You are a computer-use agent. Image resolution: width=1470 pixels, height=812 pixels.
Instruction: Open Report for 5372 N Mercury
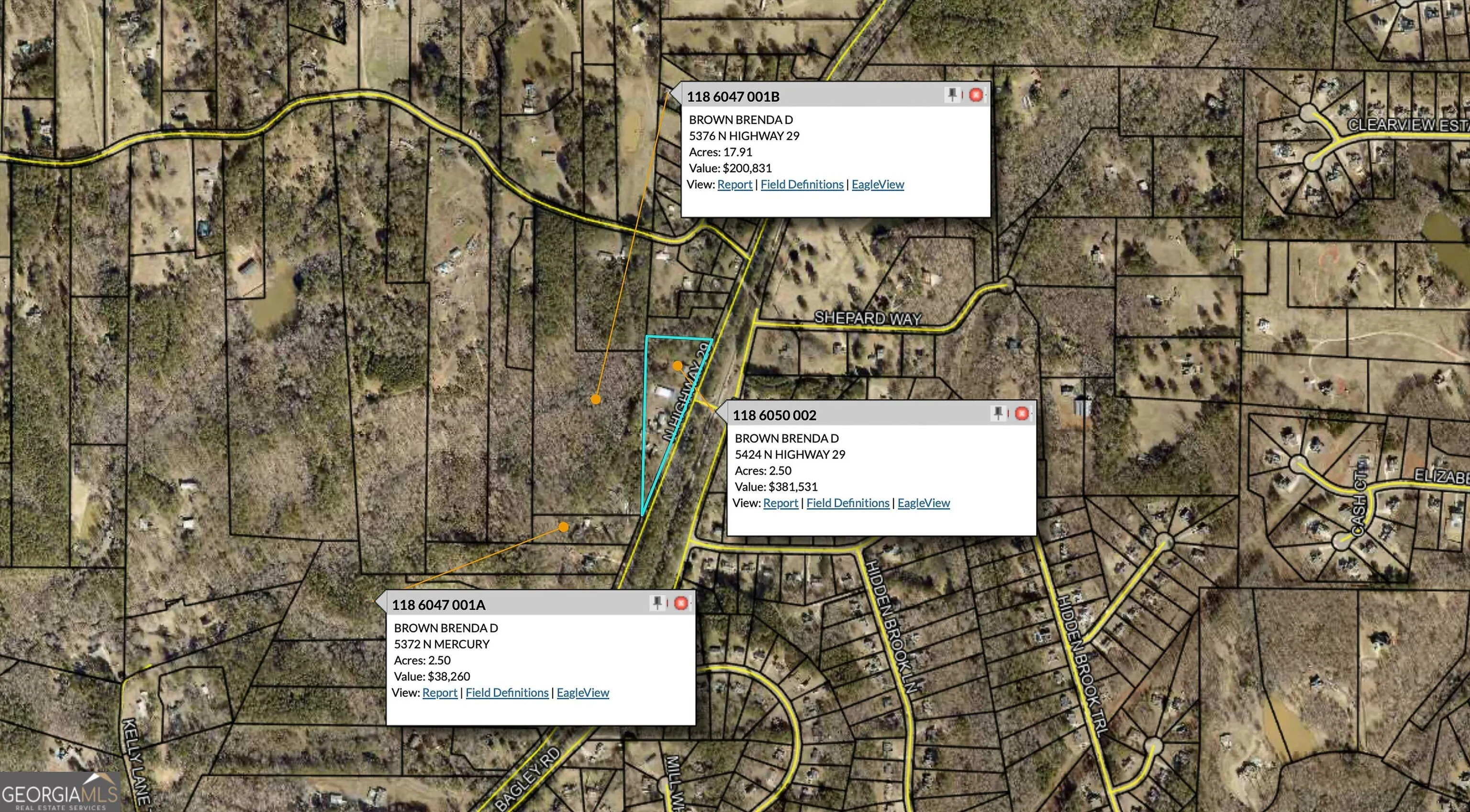[x=439, y=692]
